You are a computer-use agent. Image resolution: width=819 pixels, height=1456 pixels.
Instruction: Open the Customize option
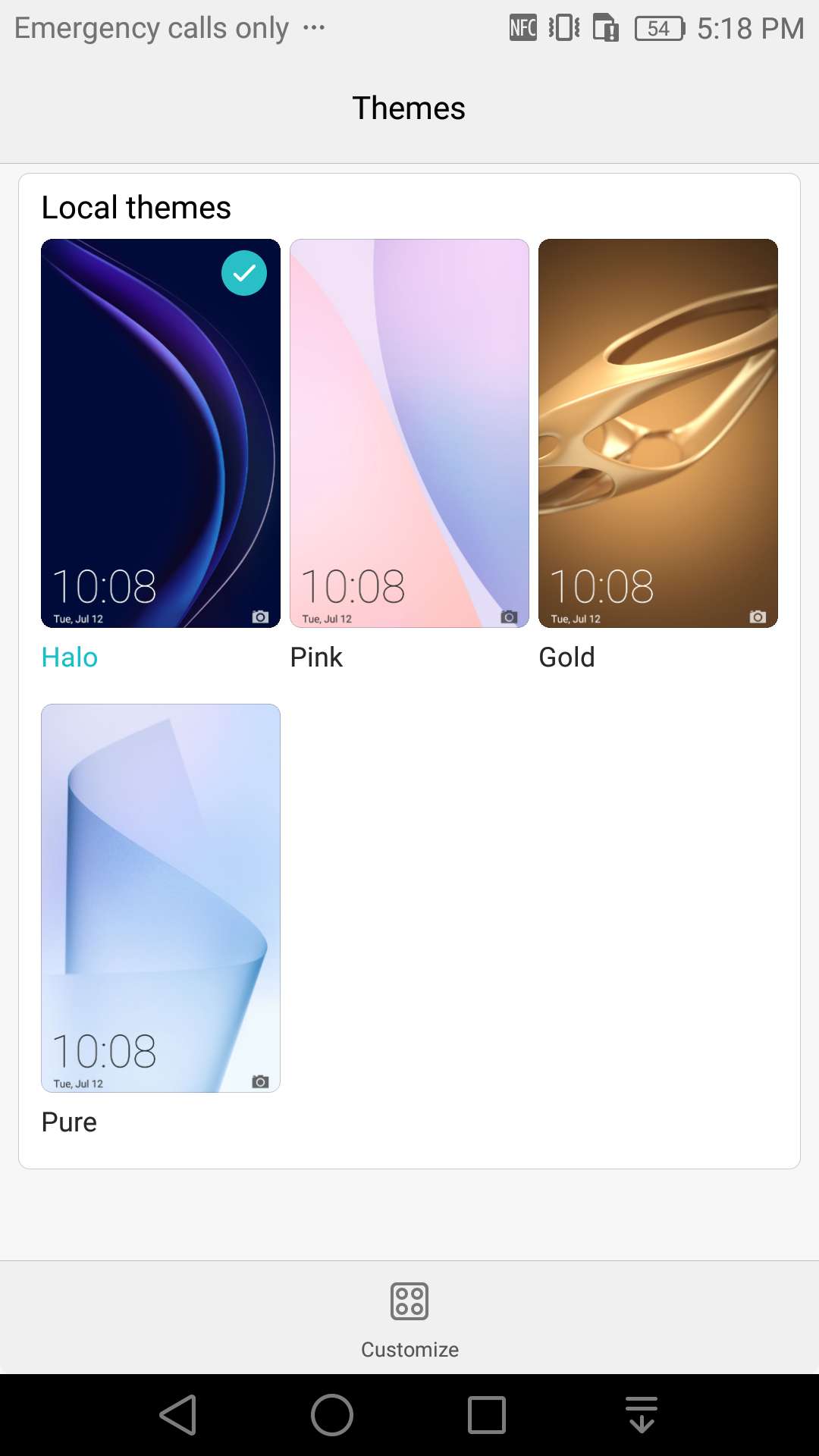pos(409,1320)
